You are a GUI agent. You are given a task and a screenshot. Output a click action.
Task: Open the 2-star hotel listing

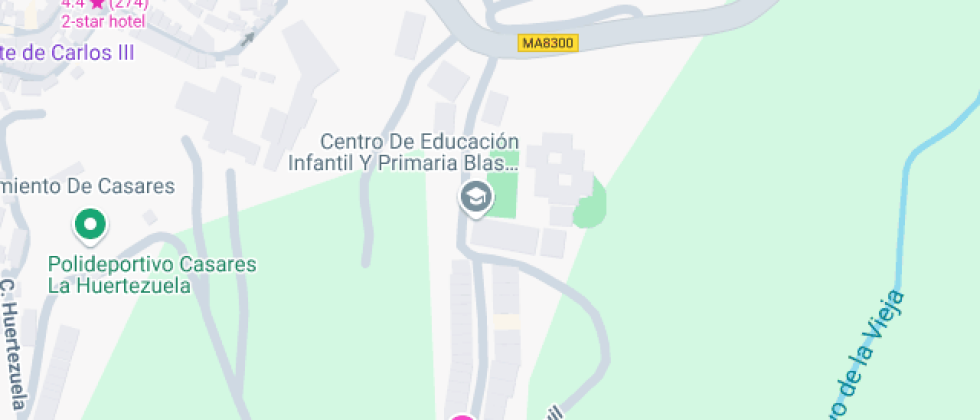click(103, 20)
